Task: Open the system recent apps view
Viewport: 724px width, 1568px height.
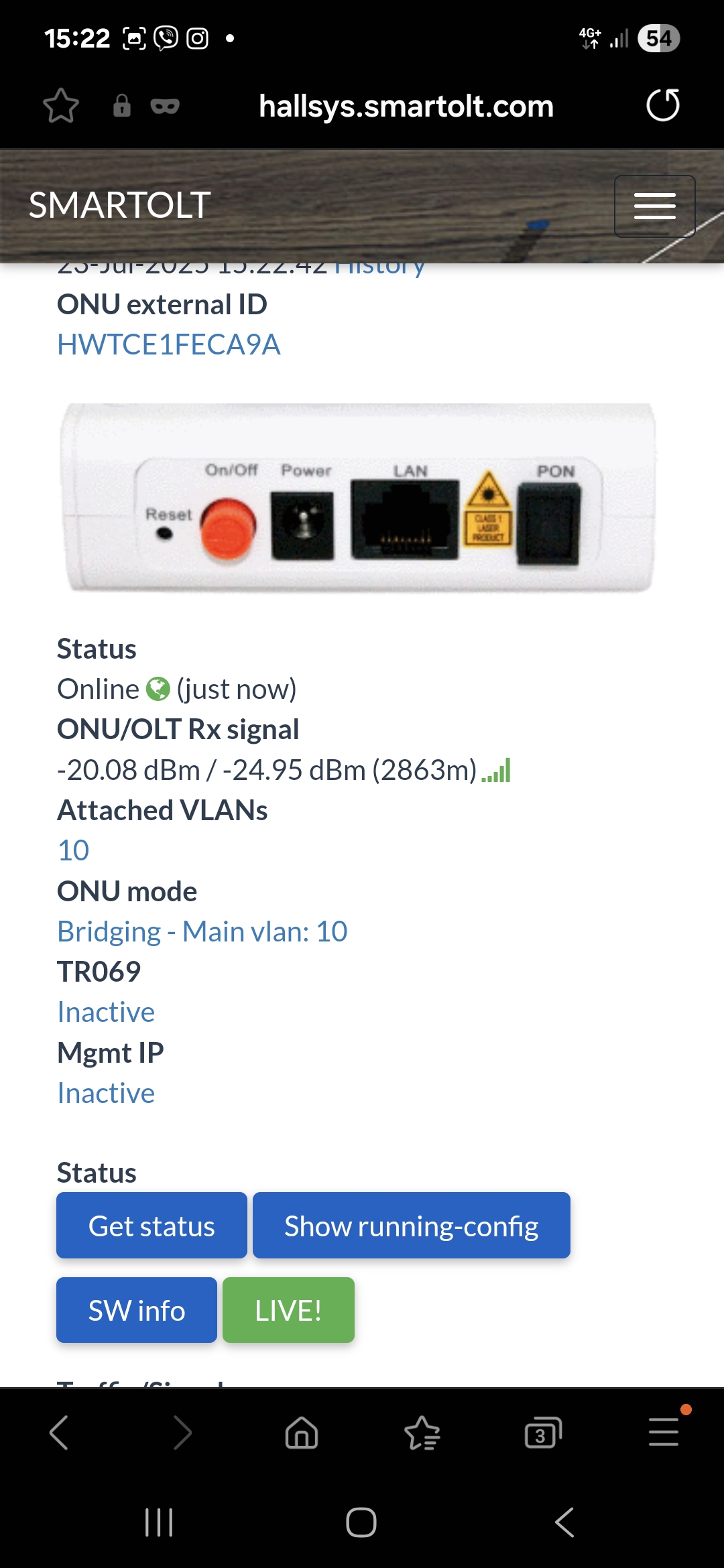Action: (159, 1522)
